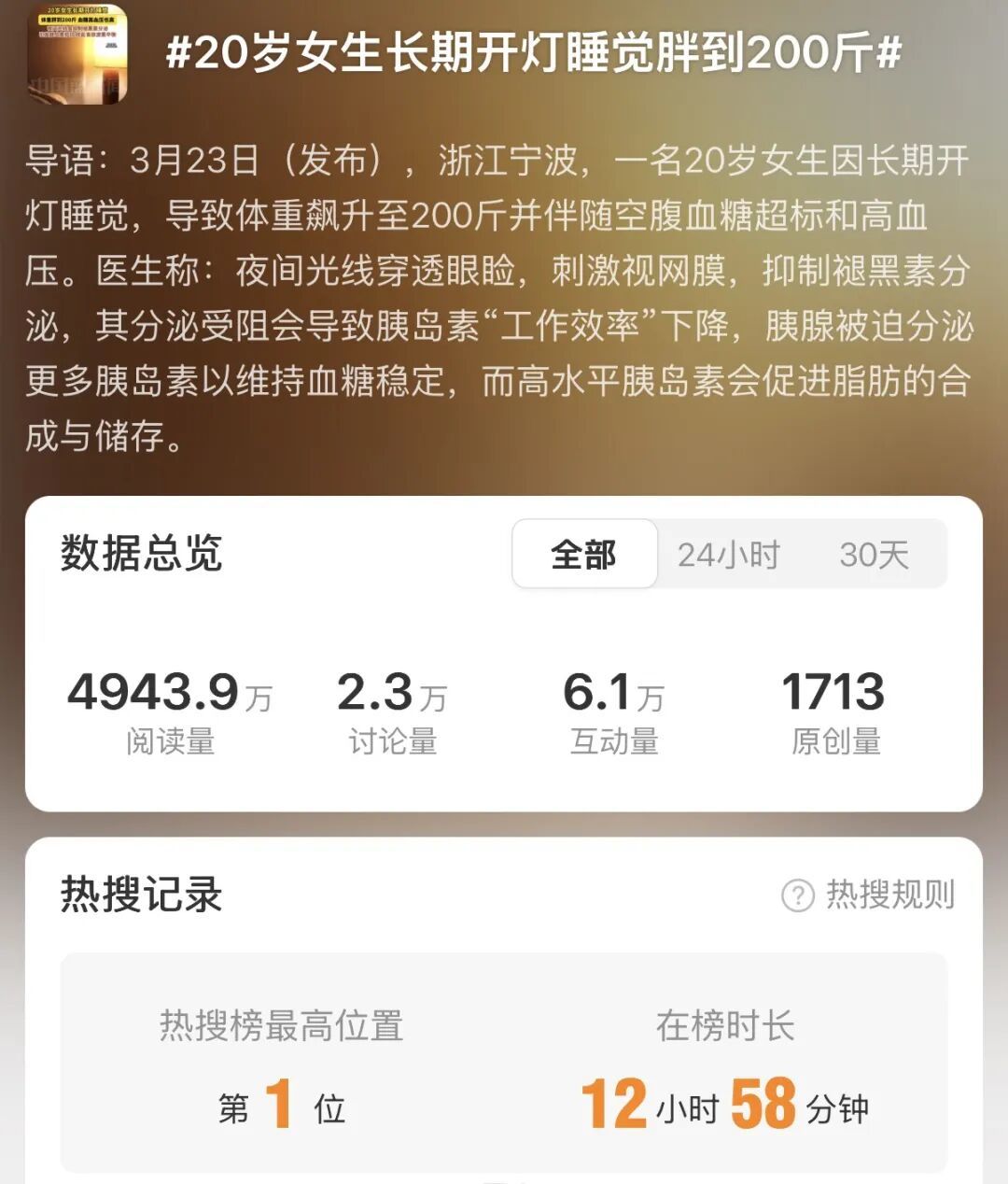Select the 24小时 data range
The image size is (1008, 1184).
tap(728, 555)
